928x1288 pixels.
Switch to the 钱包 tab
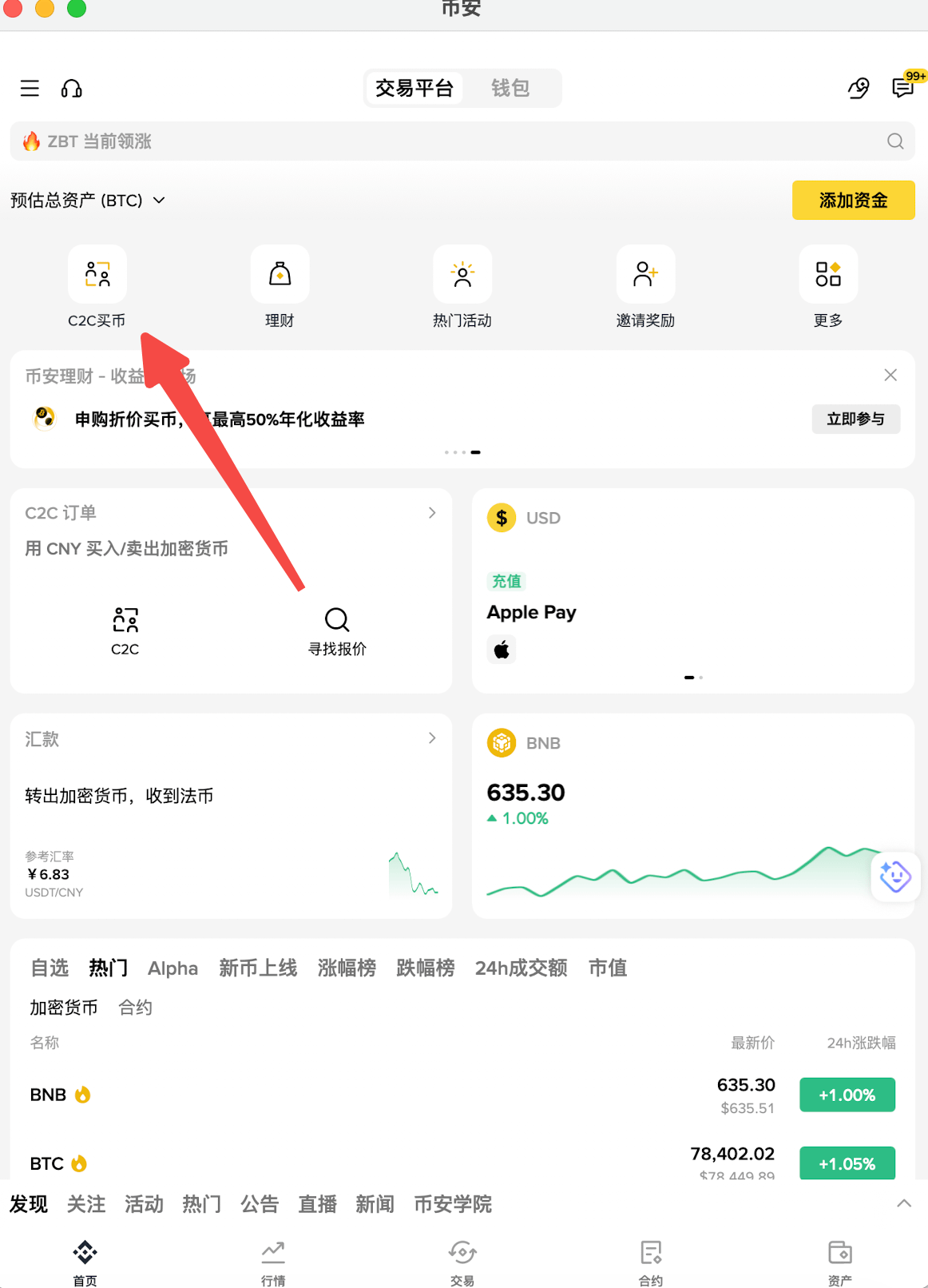pyautogui.click(x=512, y=88)
